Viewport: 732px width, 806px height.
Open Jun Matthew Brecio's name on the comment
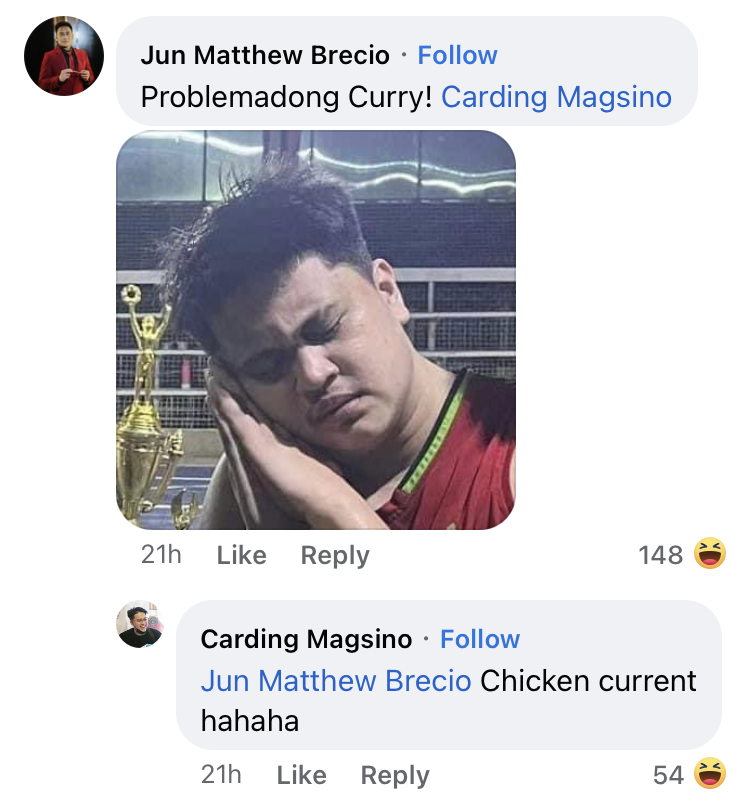point(265,55)
